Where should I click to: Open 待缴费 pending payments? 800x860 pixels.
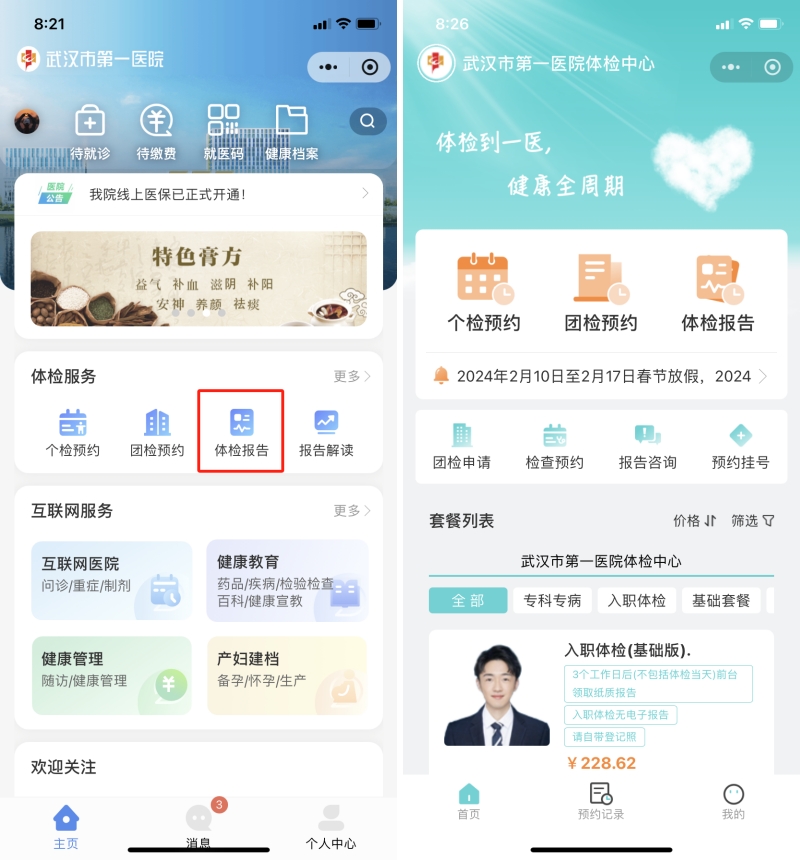click(156, 132)
